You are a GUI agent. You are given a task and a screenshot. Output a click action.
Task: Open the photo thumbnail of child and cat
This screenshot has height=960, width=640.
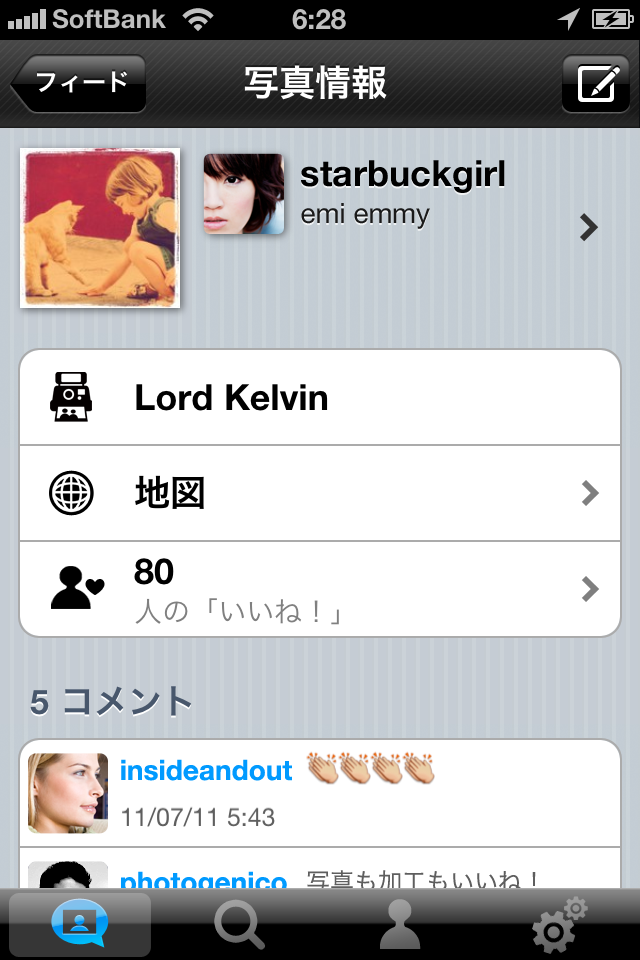click(x=100, y=228)
